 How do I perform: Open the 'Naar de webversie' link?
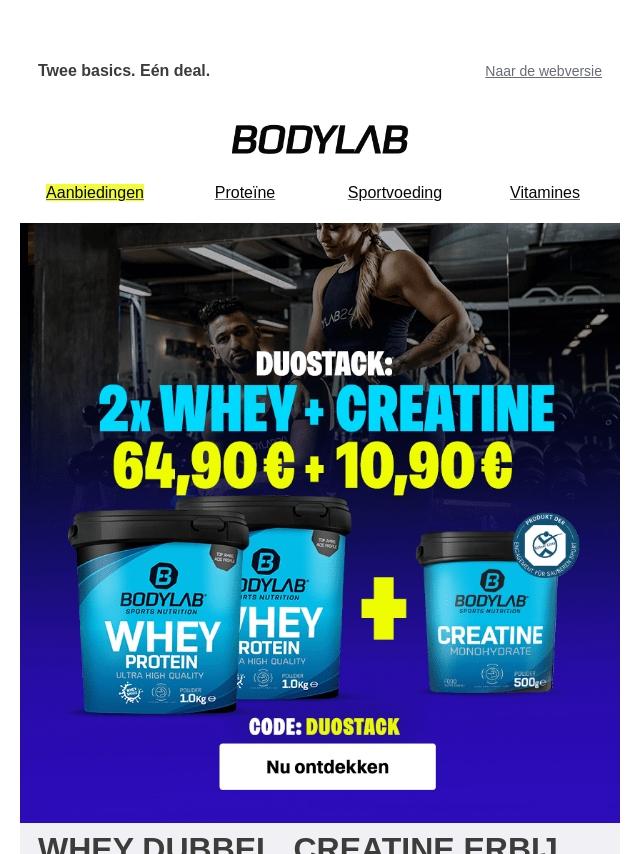click(x=543, y=71)
